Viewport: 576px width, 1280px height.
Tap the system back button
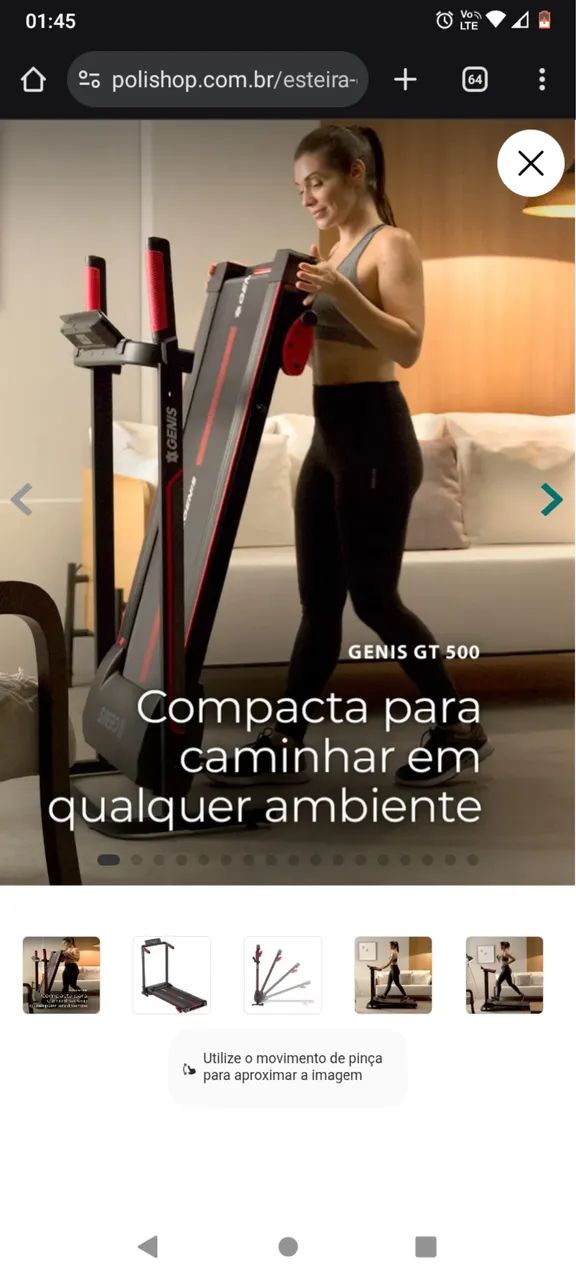click(x=148, y=1246)
